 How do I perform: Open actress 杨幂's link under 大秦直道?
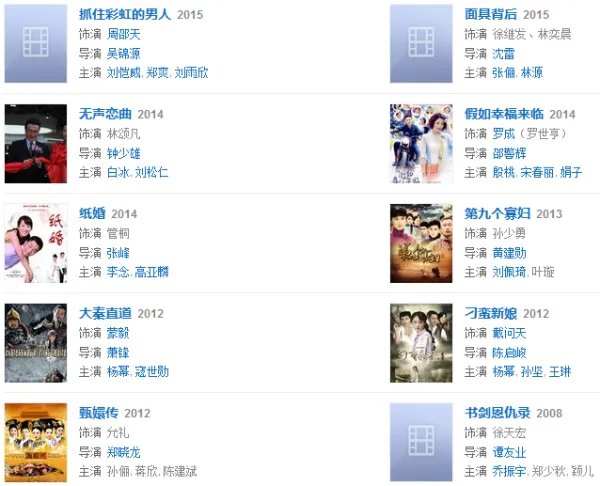pyautogui.click(x=117, y=371)
